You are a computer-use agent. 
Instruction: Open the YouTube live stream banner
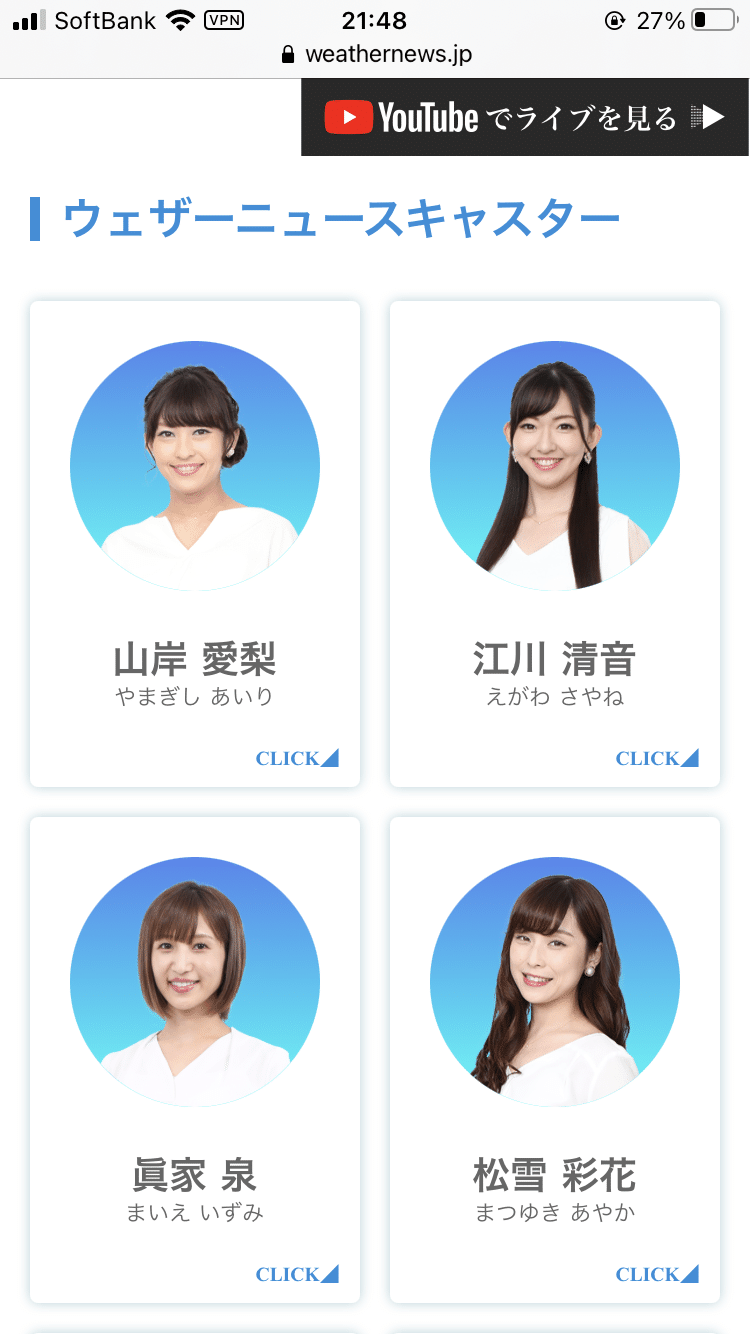[525, 117]
